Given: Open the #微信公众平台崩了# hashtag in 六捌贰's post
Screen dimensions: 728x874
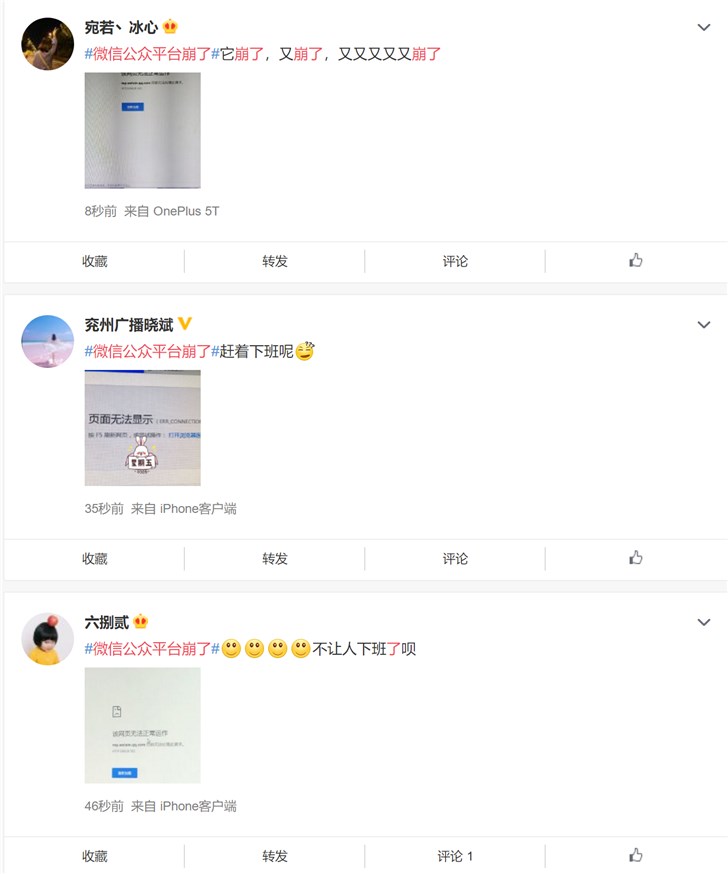Looking at the screenshot, I should pyautogui.click(x=151, y=649).
